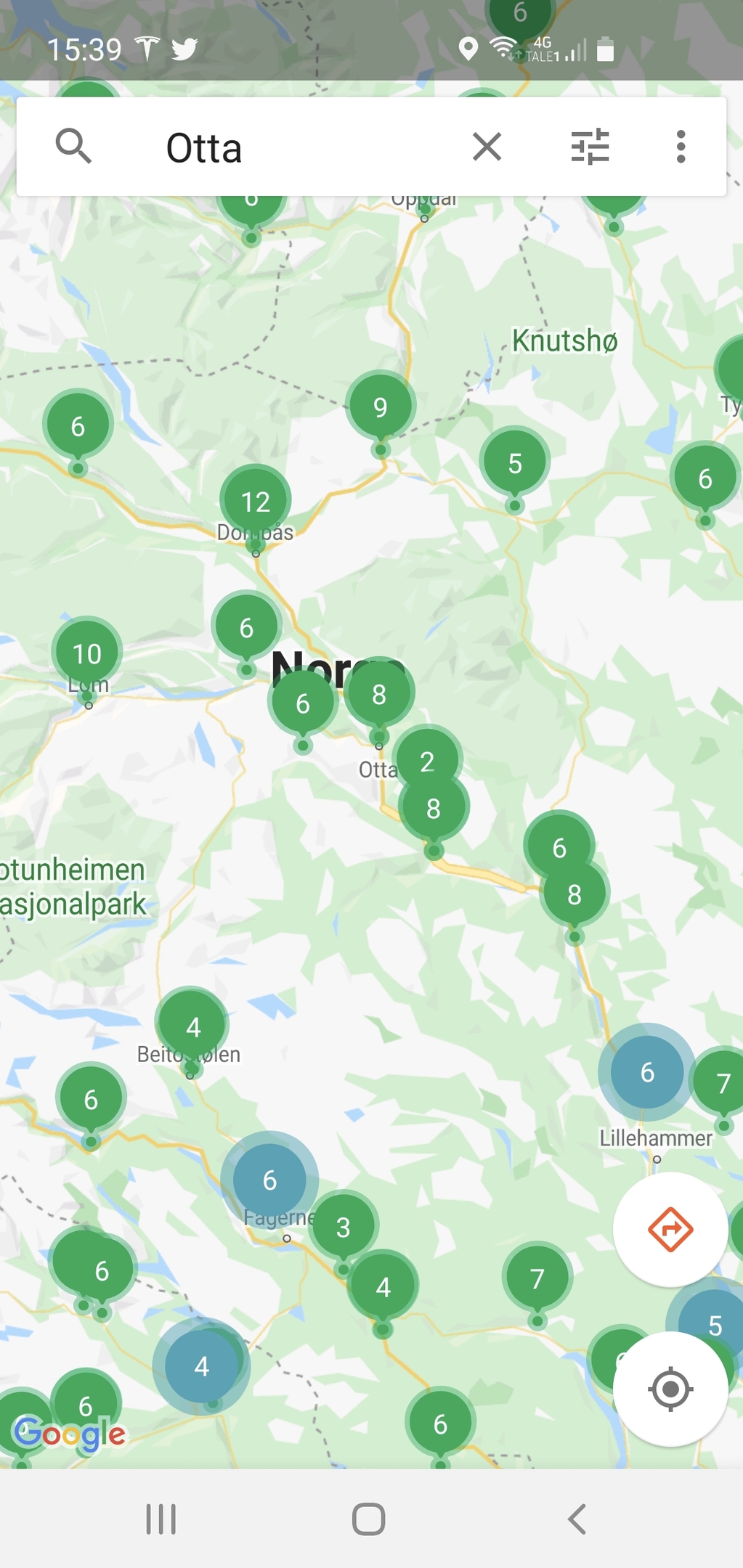Select the green 3 marker near Fagernes
The image size is (743, 1568).
(344, 1228)
